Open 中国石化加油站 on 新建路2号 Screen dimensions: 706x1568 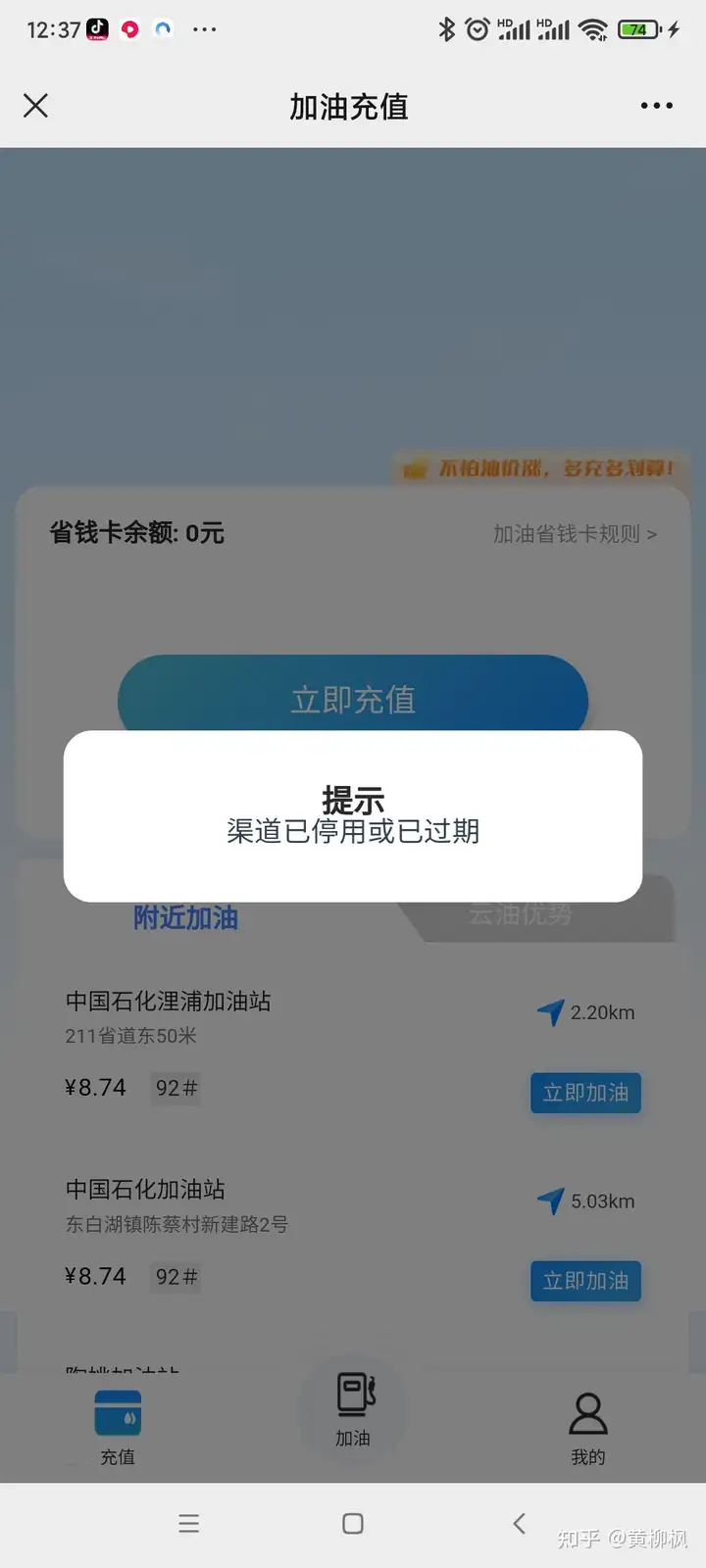click(x=353, y=1235)
